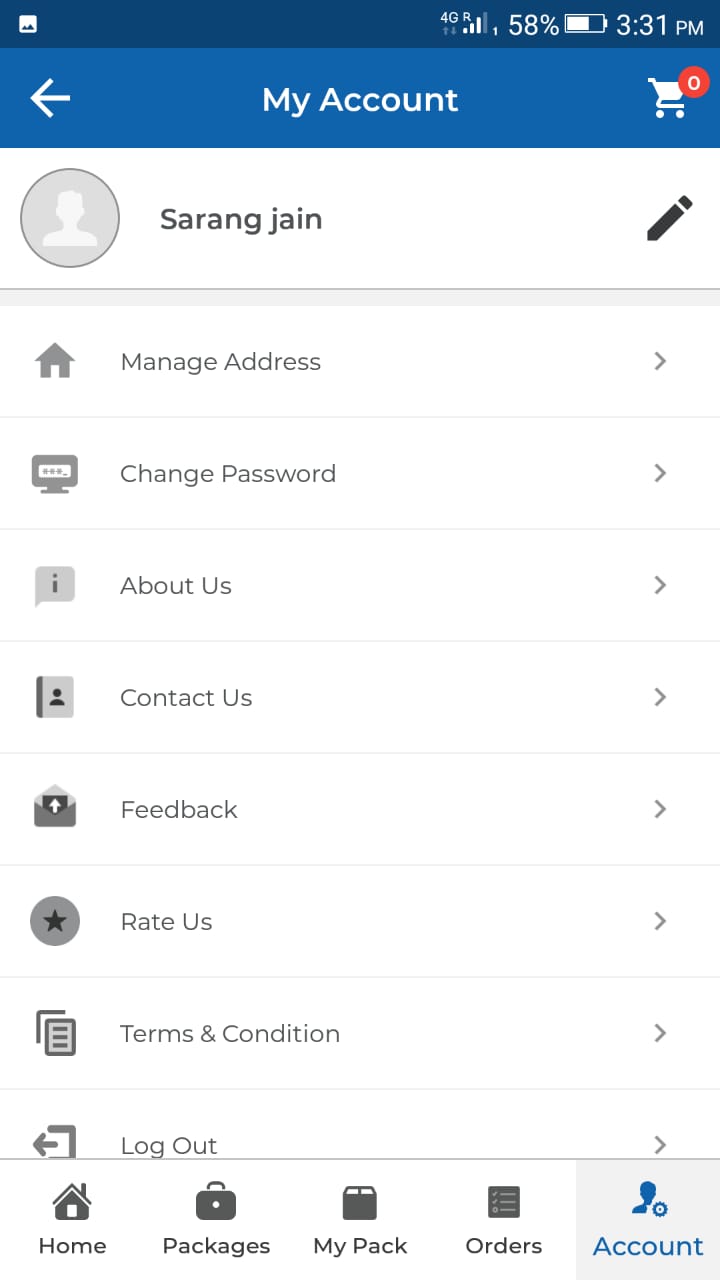Select the Account tab
This screenshot has height=1280, width=720.
(x=648, y=1220)
